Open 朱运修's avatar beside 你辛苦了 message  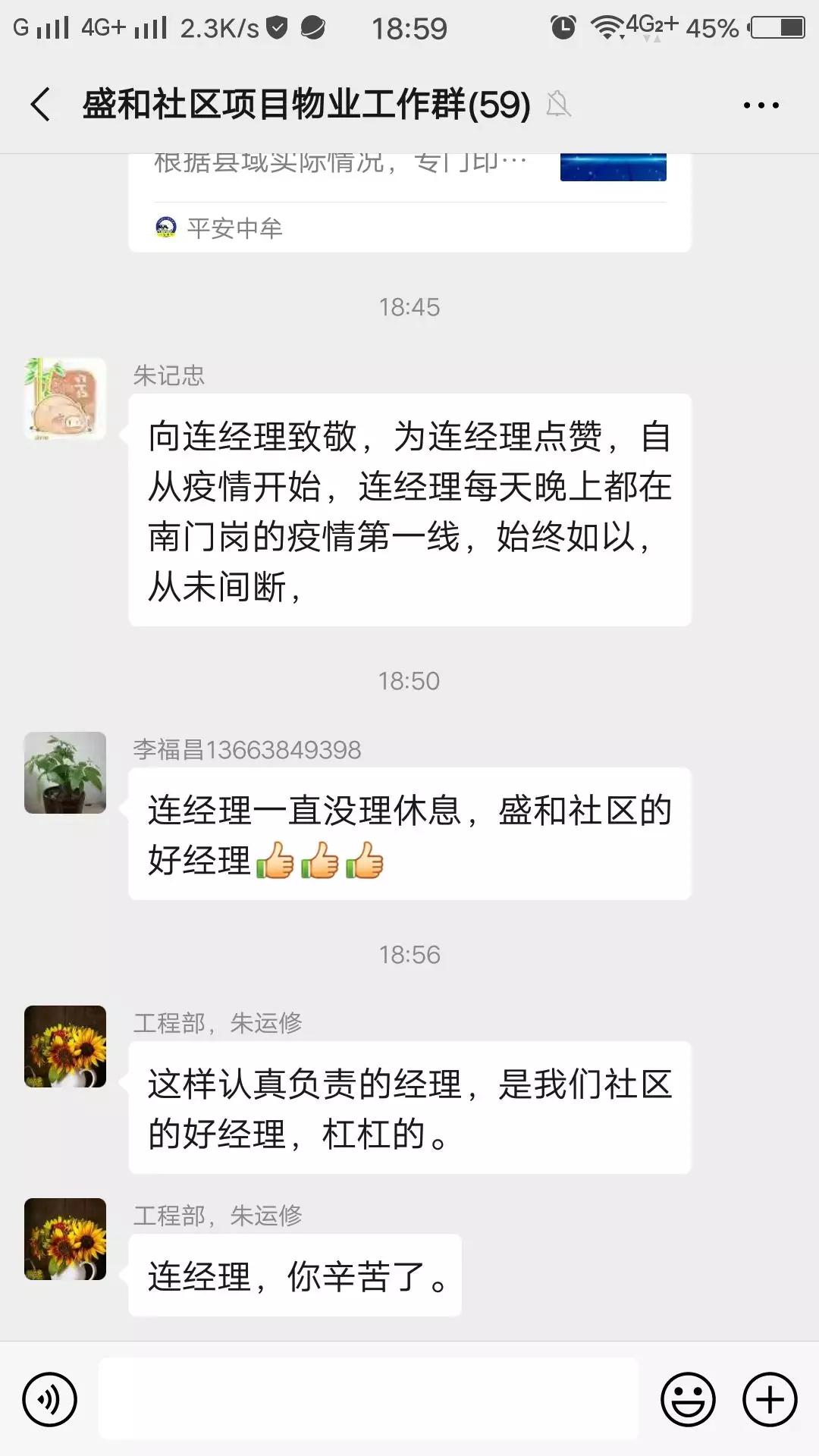point(65,1239)
